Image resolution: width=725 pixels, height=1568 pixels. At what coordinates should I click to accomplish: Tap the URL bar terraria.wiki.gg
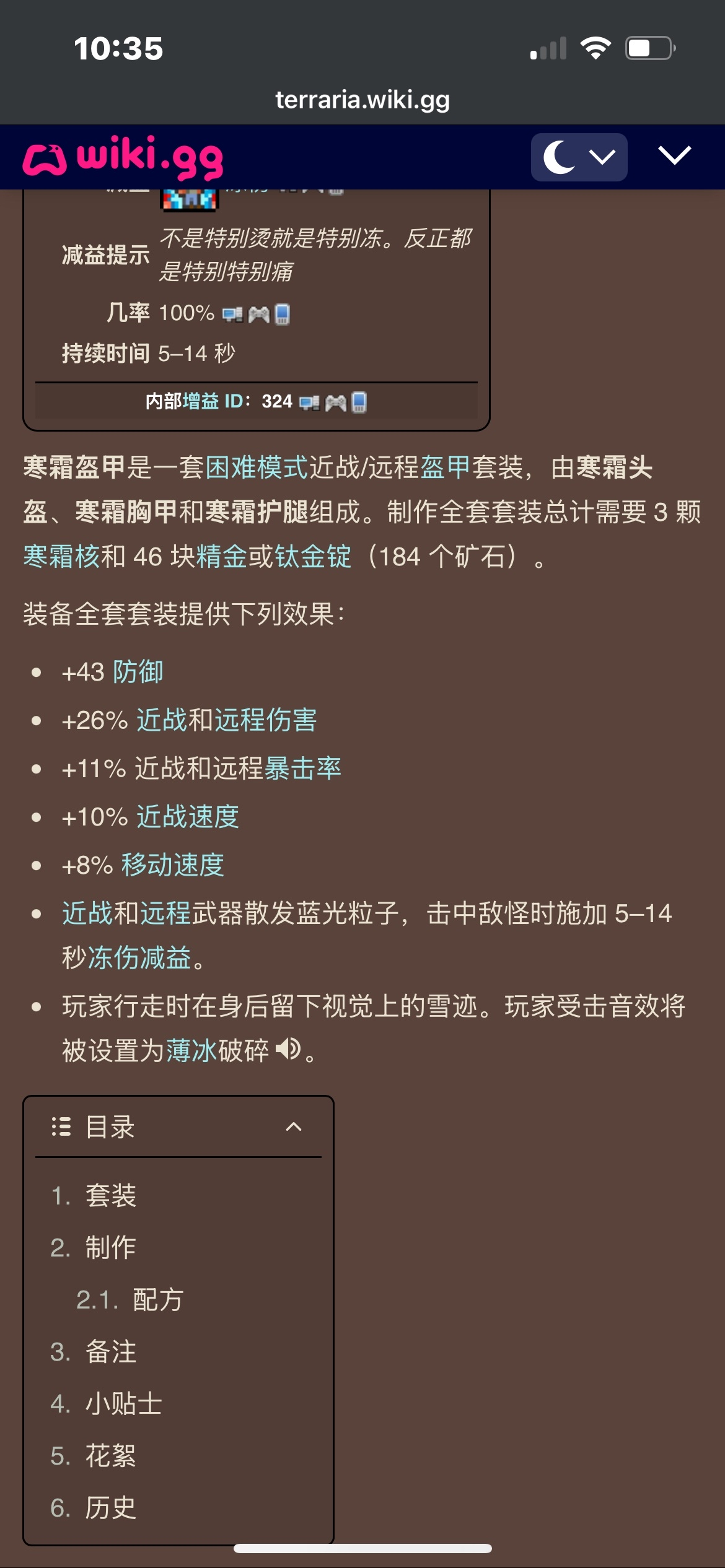(x=362, y=100)
